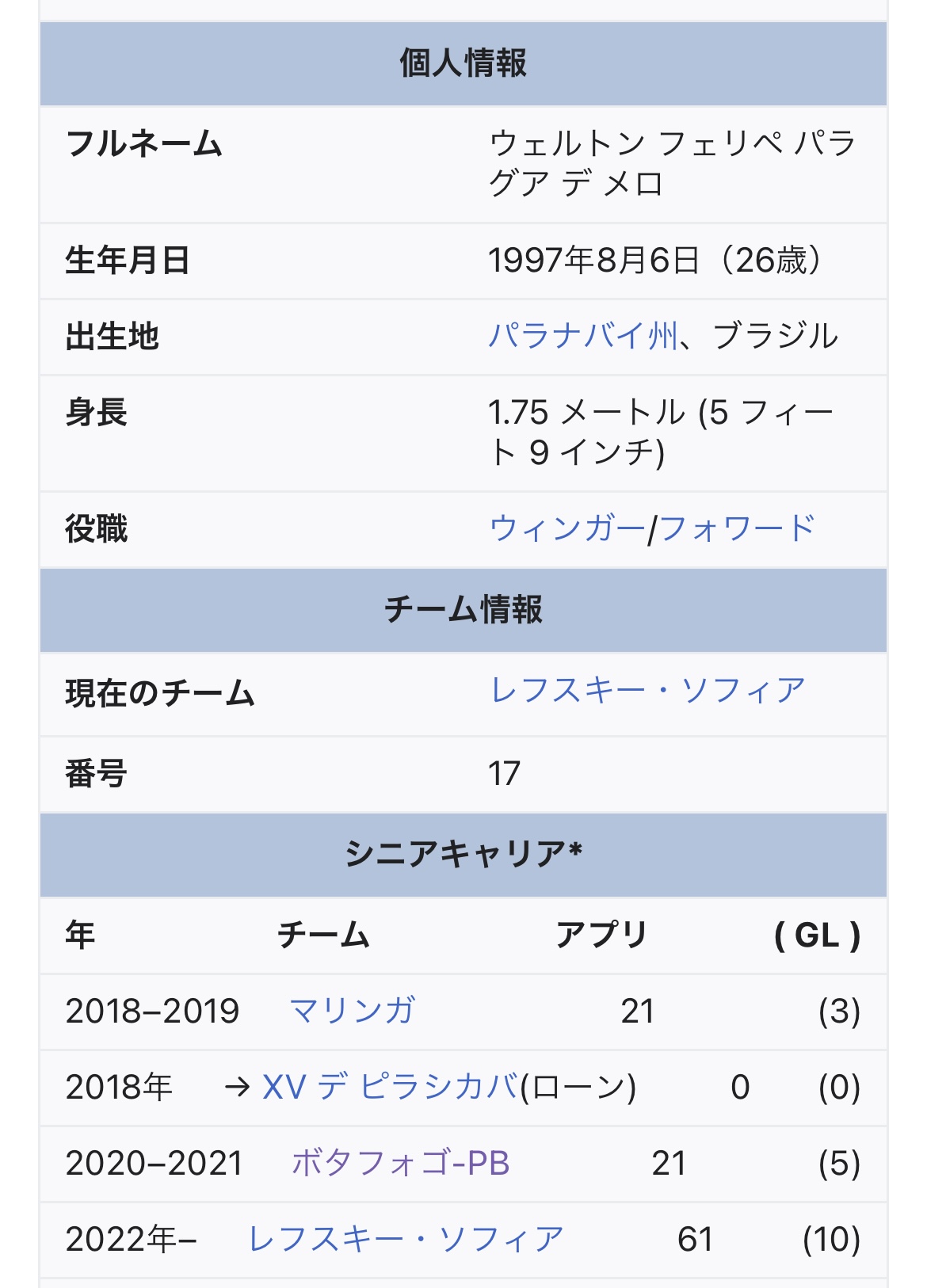Image resolution: width=927 pixels, height=1288 pixels.
Task: Open レフスキー・ソフィア link in current team row
Action: 647,691
